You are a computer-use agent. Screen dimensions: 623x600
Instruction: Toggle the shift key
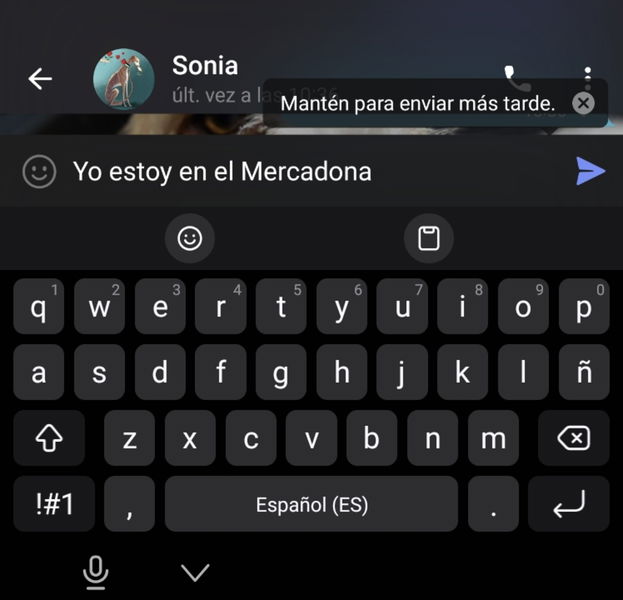(49, 438)
